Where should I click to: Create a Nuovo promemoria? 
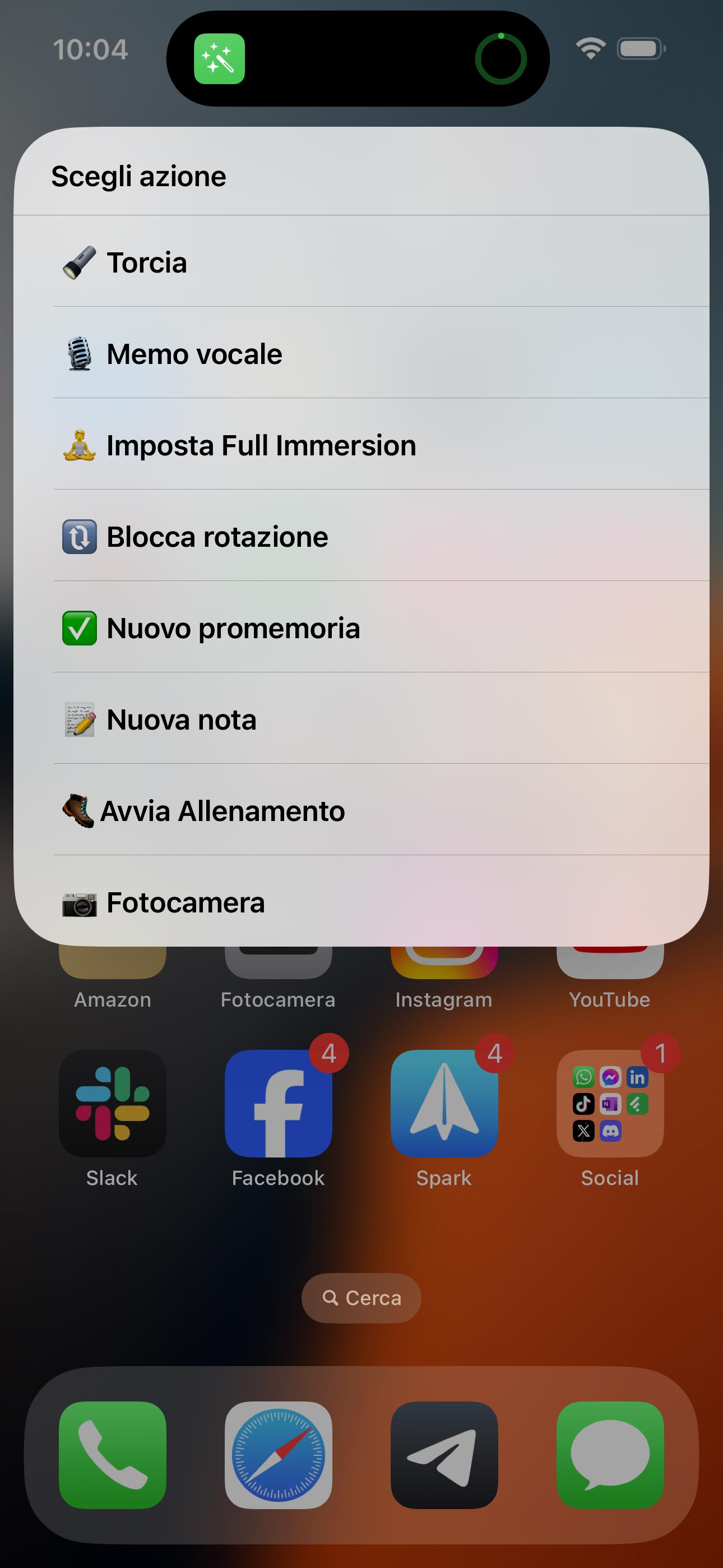click(361, 628)
